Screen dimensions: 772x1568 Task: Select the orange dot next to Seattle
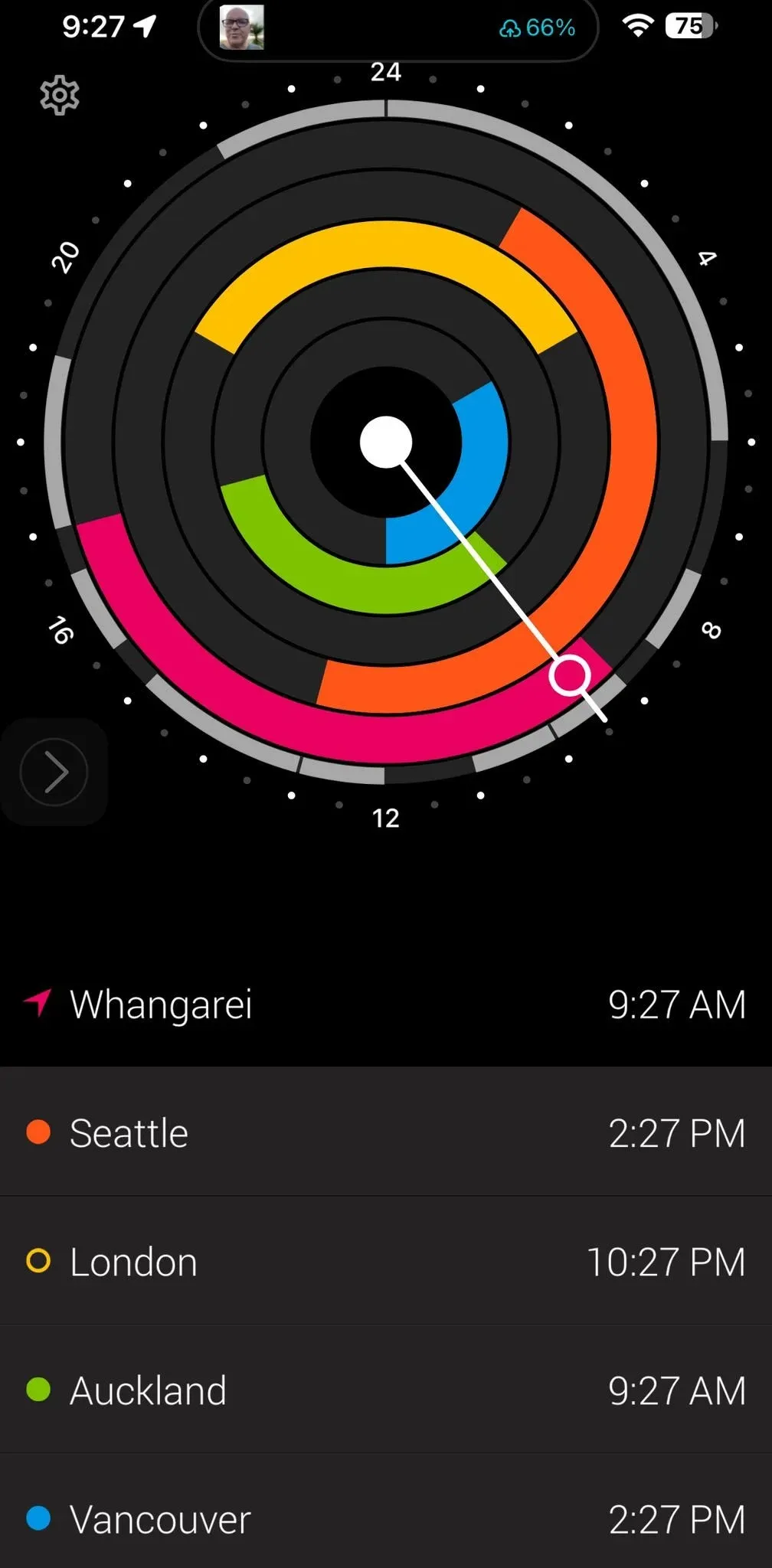(x=39, y=1132)
